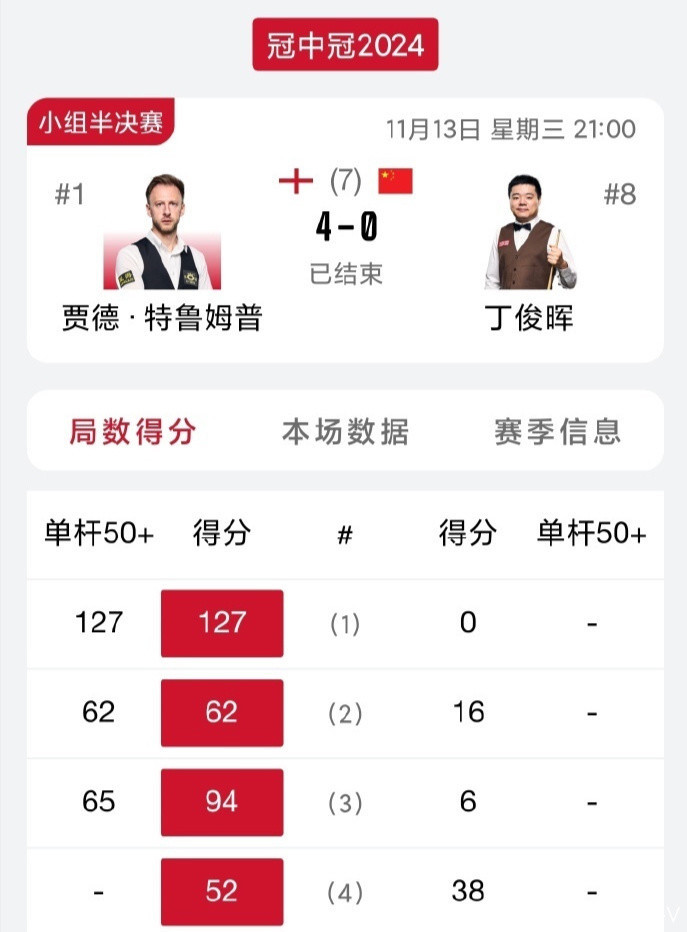Open the 冠中冠2024 tournament button

click(345, 45)
